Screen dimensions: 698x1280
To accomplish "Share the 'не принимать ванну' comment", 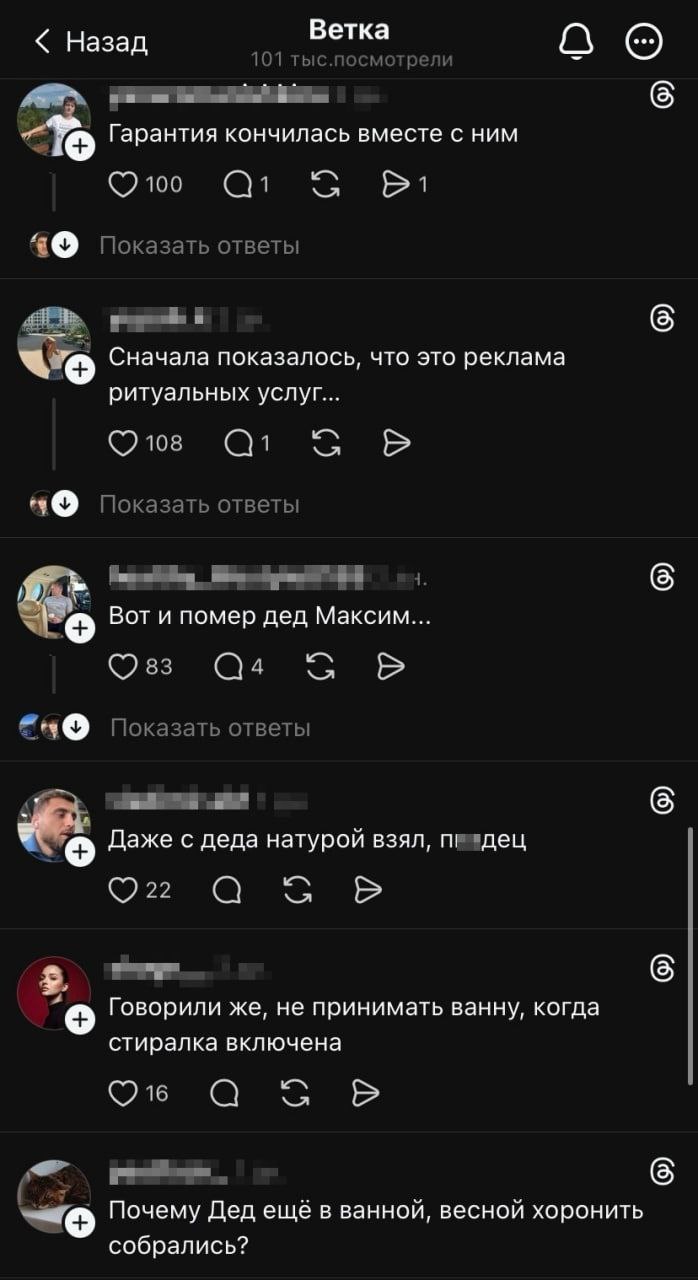I will point(366,1093).
